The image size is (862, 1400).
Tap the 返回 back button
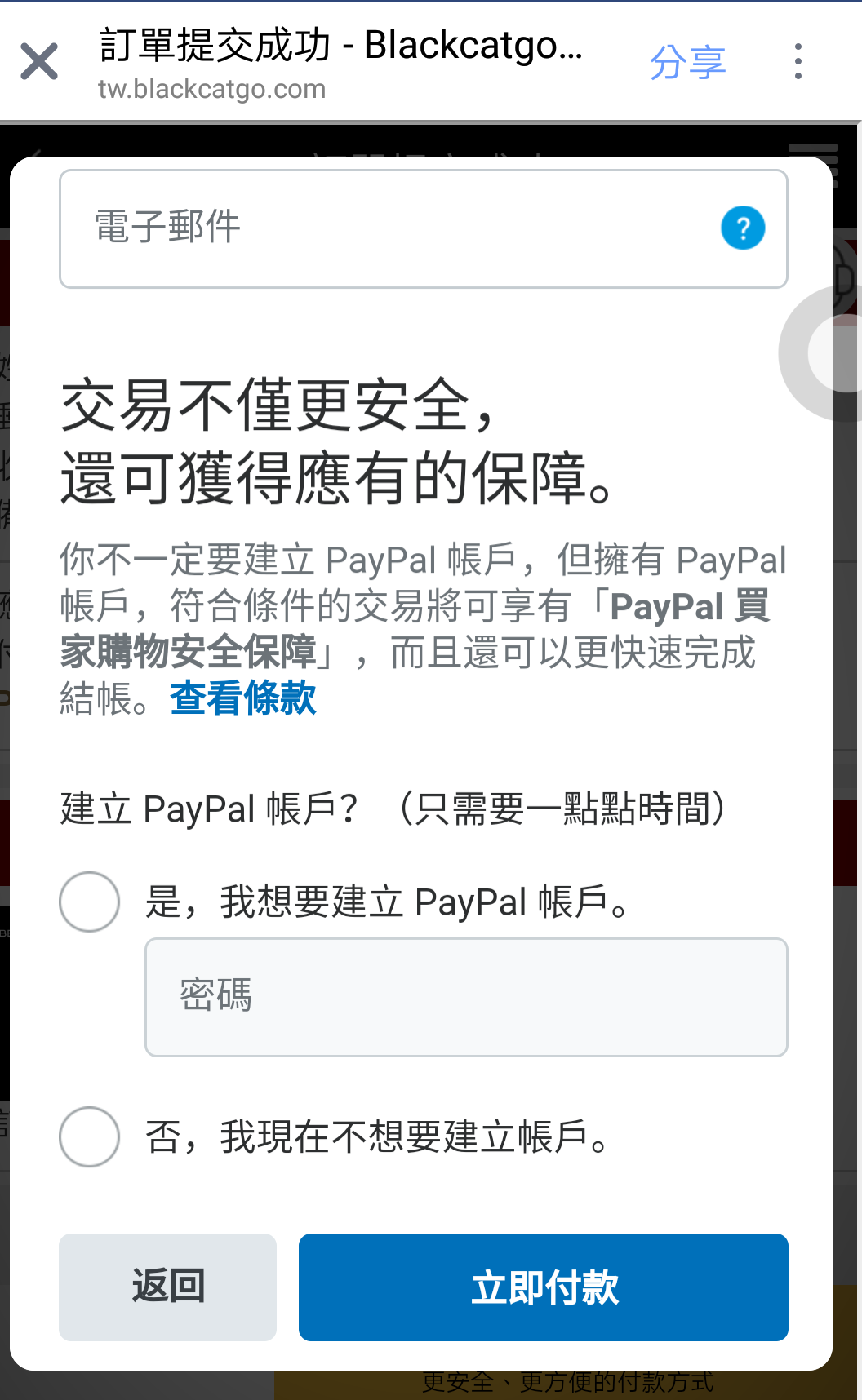click(x=167, y=1287)
